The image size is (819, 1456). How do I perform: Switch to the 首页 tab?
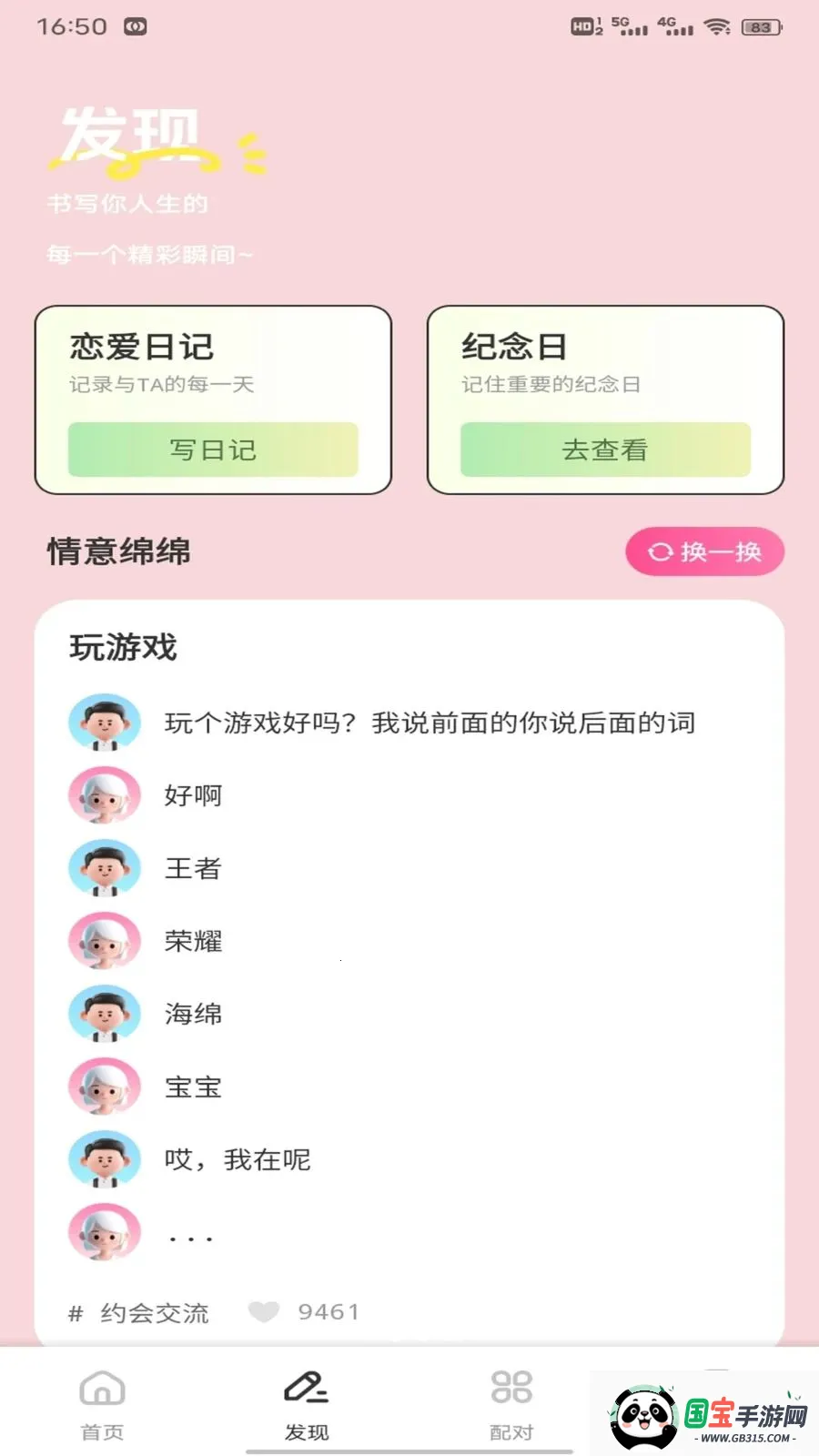[x=102, y=1404]
